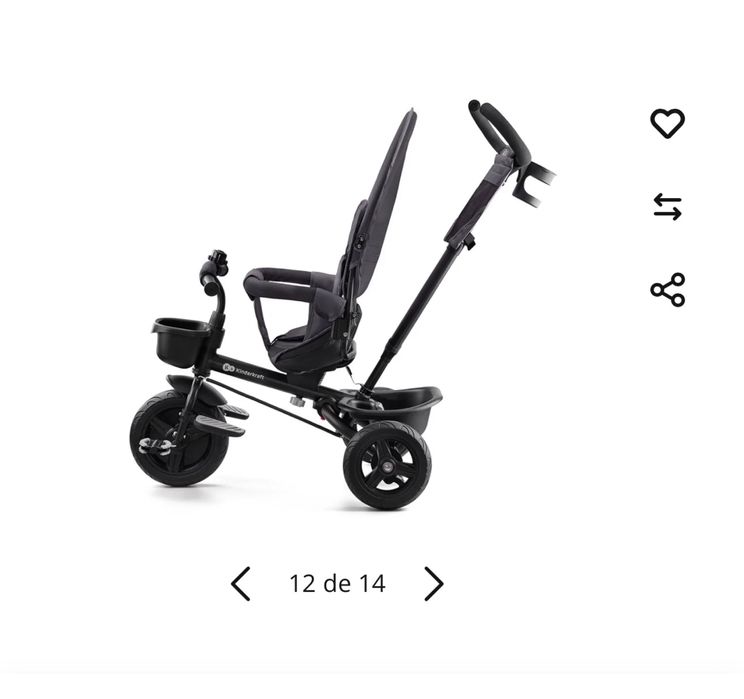Compare this product using arrows icon

(x=667, y=207)
